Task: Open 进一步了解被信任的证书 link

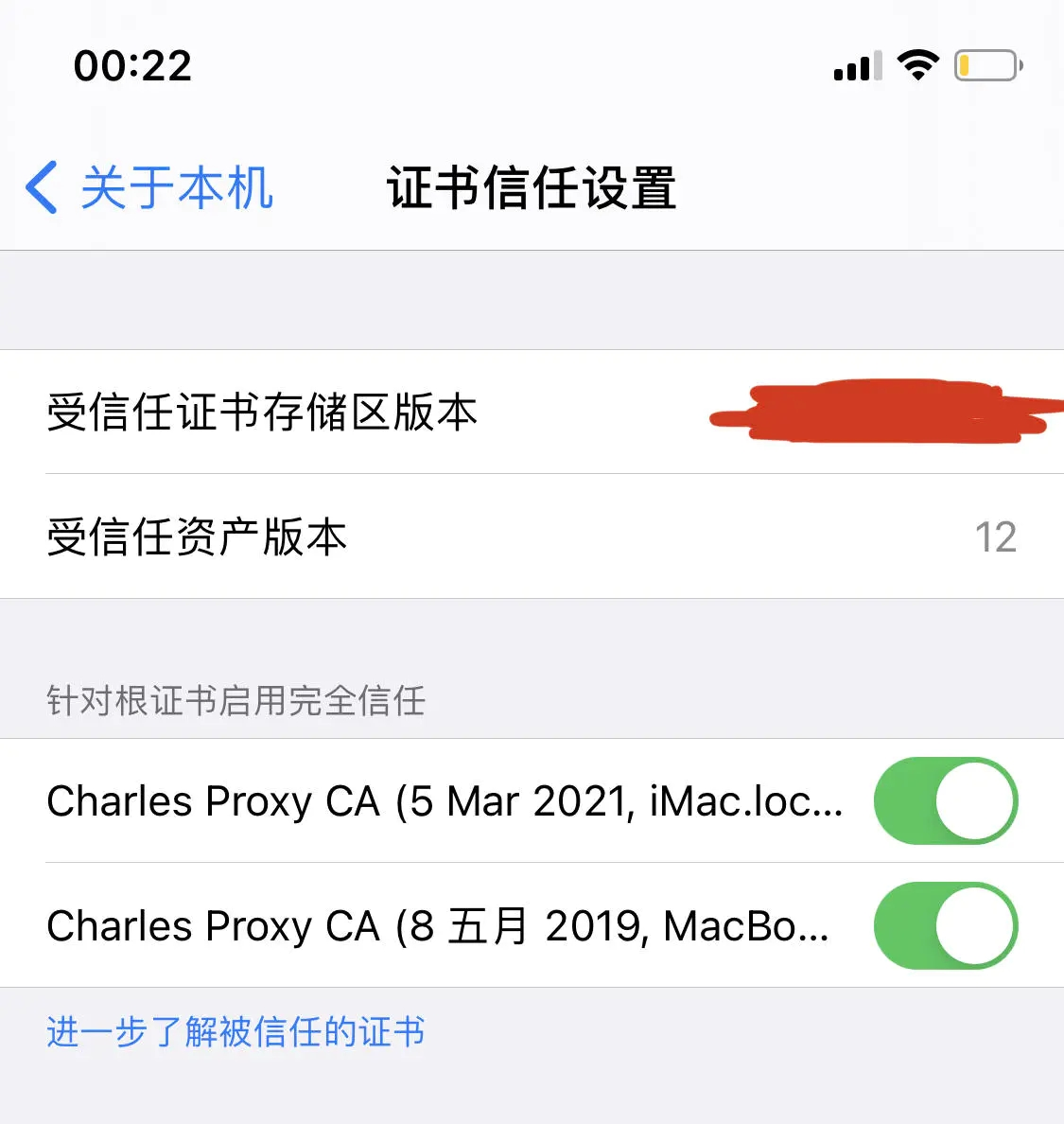Action: click(235, 1032)
